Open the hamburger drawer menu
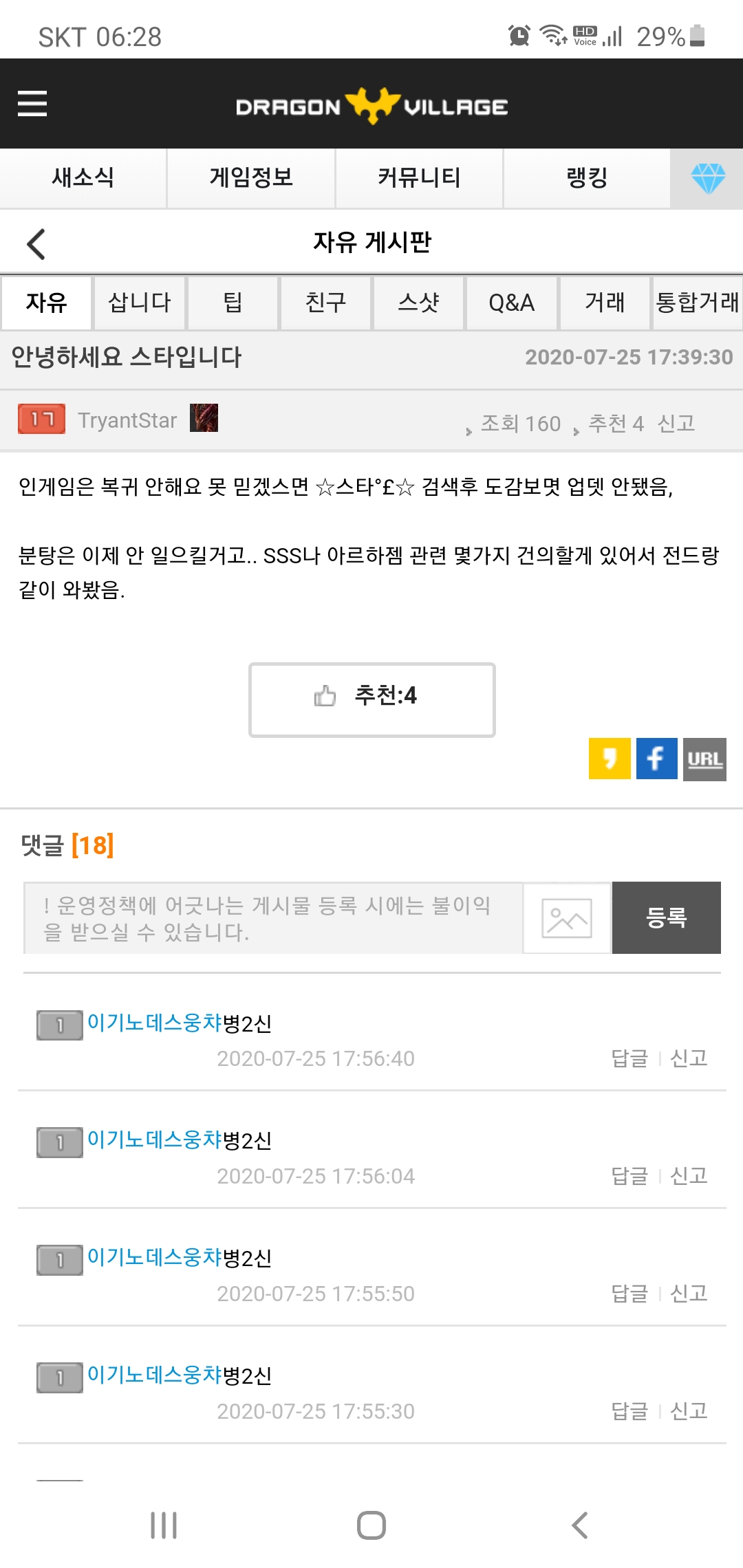 [32, 104]
